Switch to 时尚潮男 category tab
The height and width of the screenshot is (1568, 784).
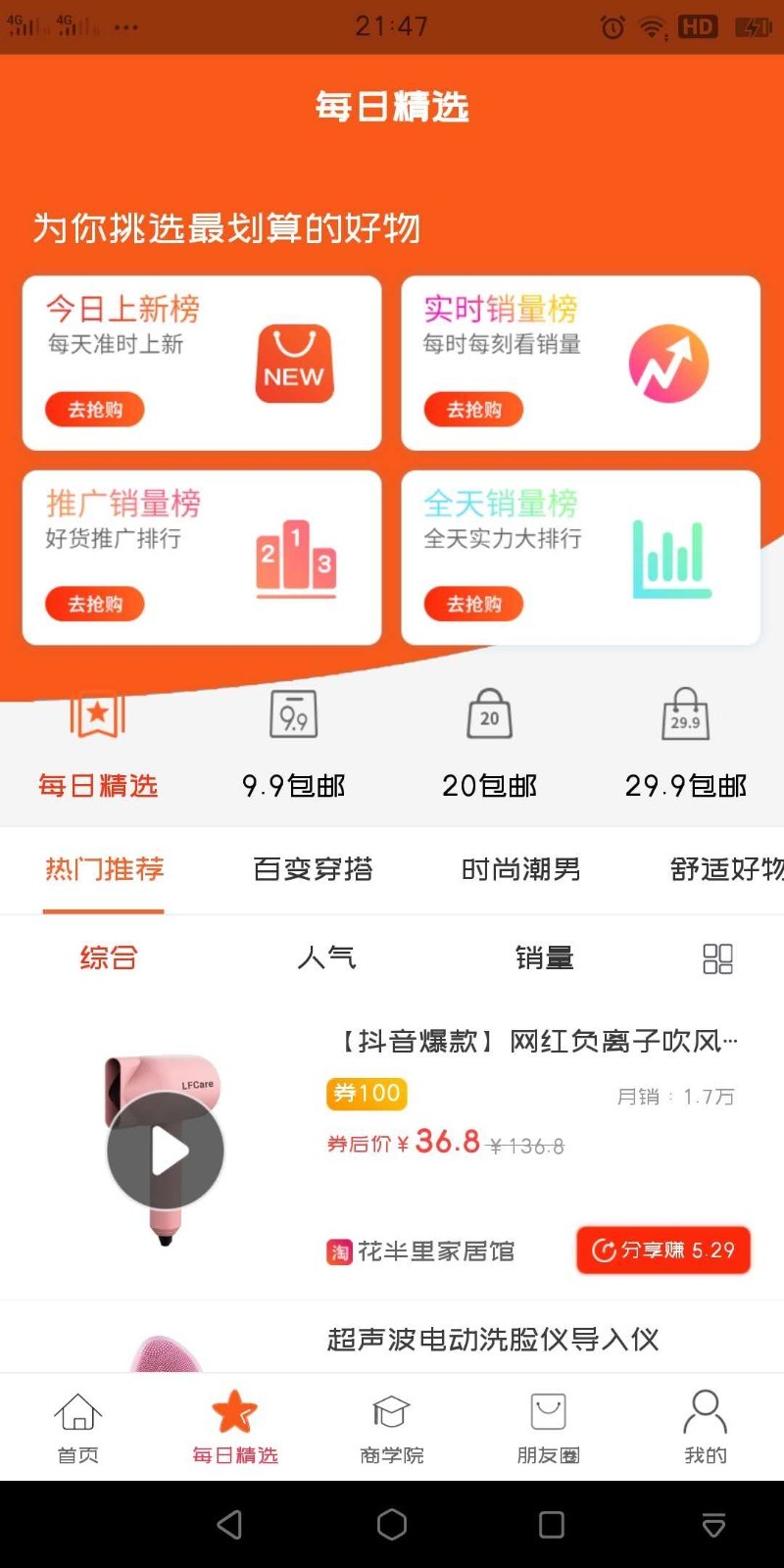pyautogui.click(x=520, y=869)
